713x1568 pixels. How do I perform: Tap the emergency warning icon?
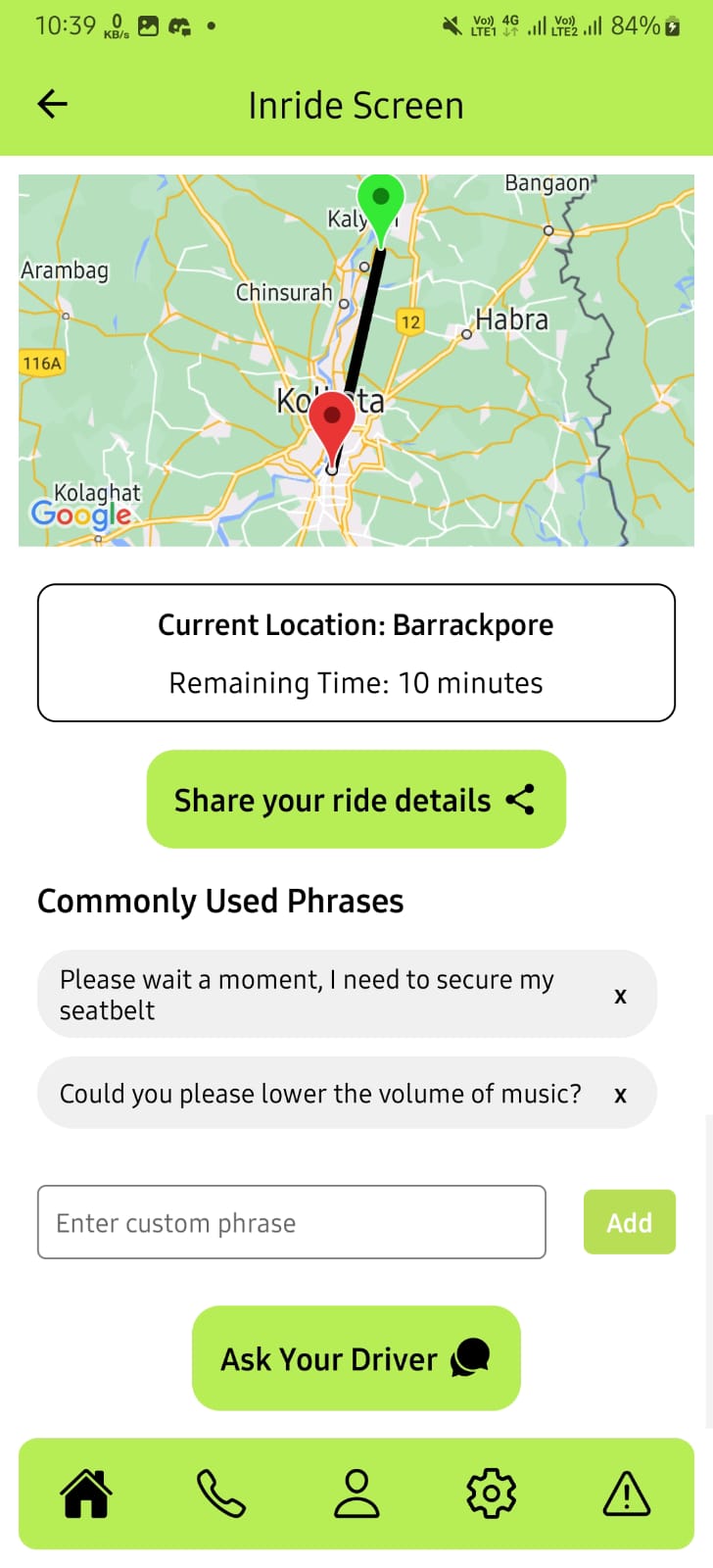pyautogui.click(x=628, y=1493)
